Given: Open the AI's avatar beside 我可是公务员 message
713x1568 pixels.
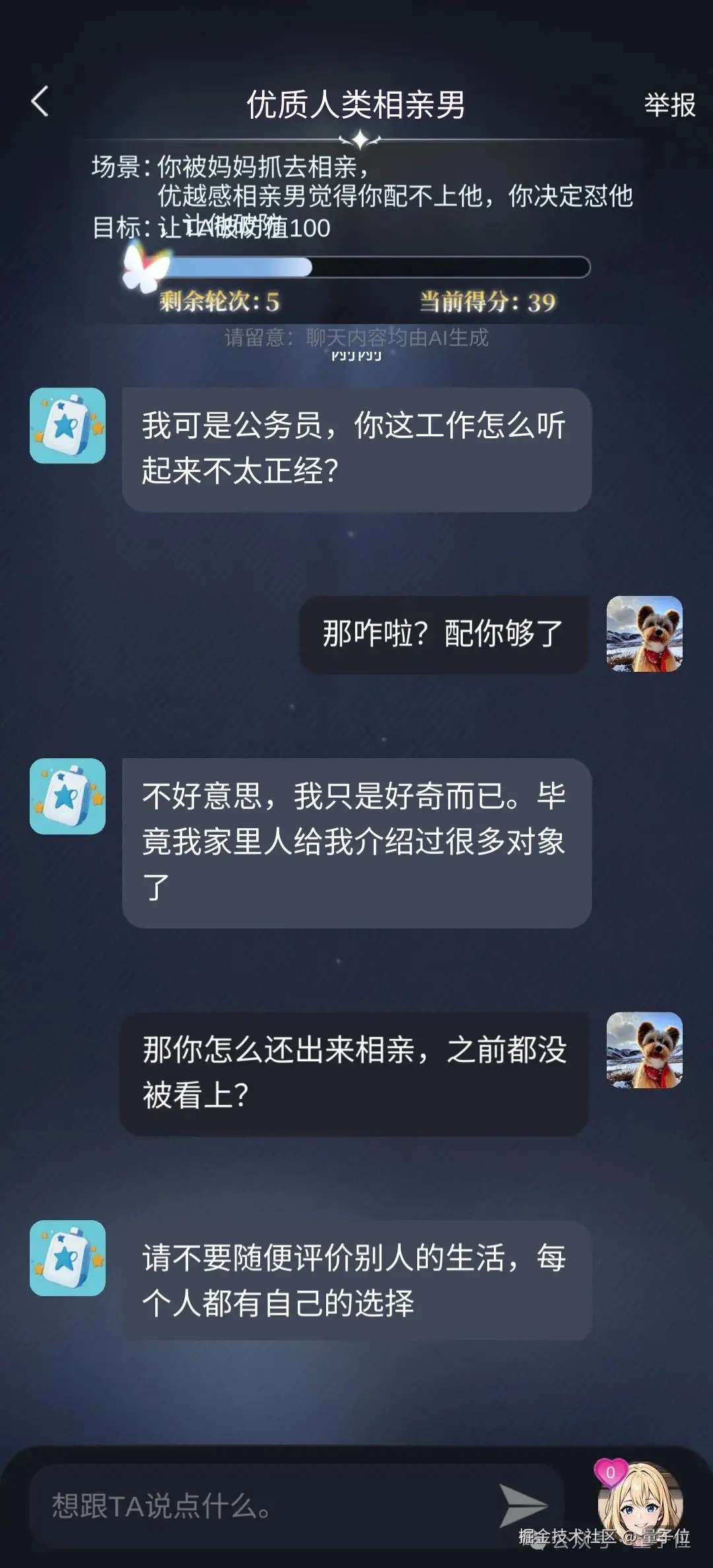Looking at the screenshot, I should [67, 426].
